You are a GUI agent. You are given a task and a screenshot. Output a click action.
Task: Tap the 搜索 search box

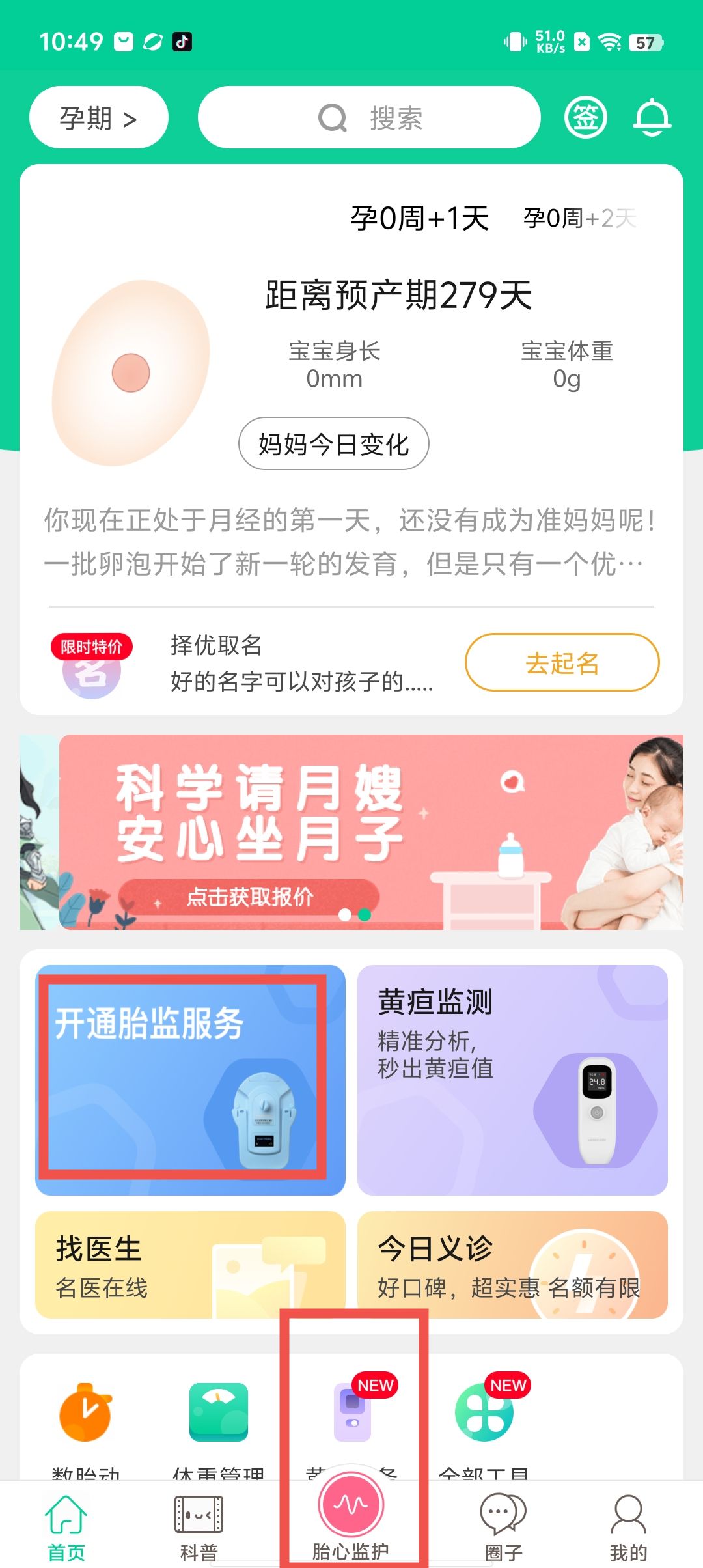tap(369, 118)
